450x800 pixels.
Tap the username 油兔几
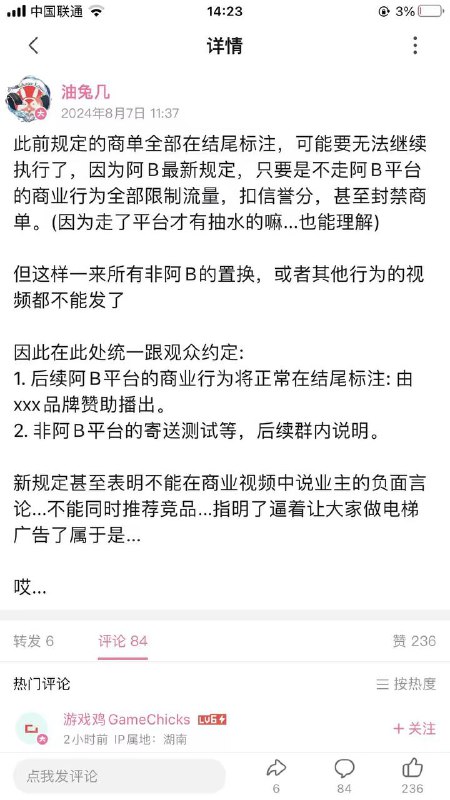(85, 92)
